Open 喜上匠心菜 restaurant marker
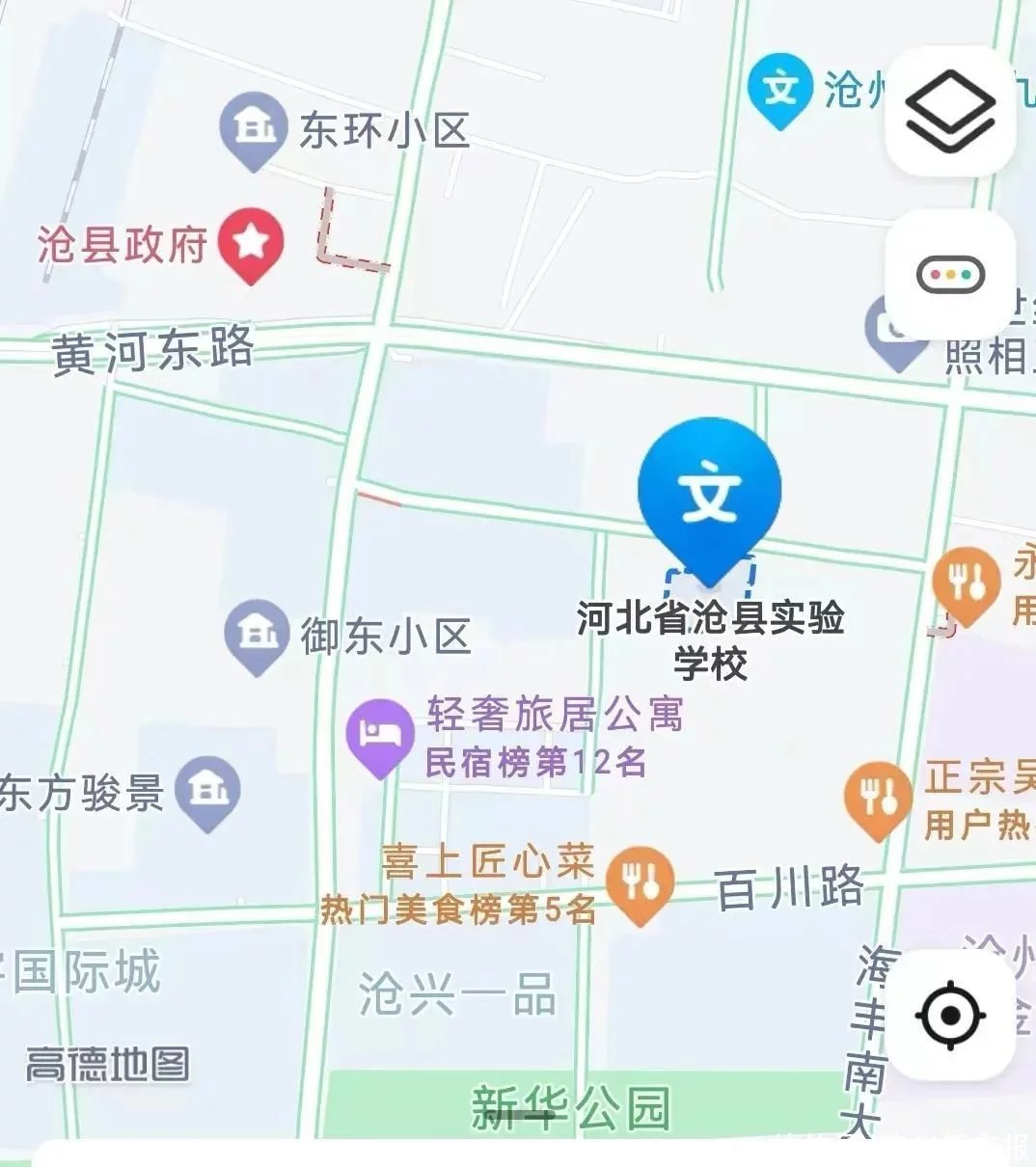The image size is (1036, 1167). coord(640,882)
